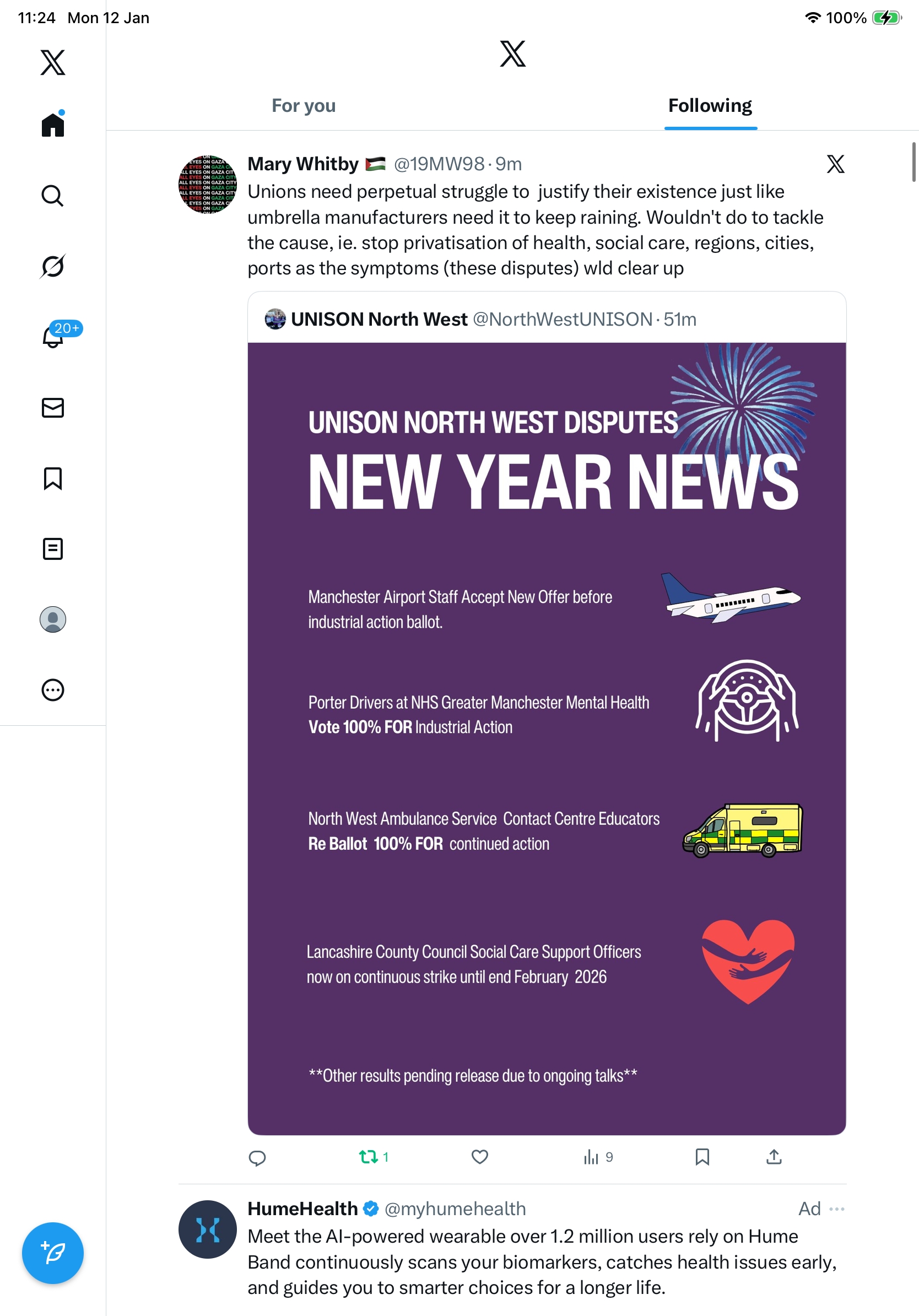Switch to the For you tab
The image size is (919, 1316).
(x=303, y=105)
